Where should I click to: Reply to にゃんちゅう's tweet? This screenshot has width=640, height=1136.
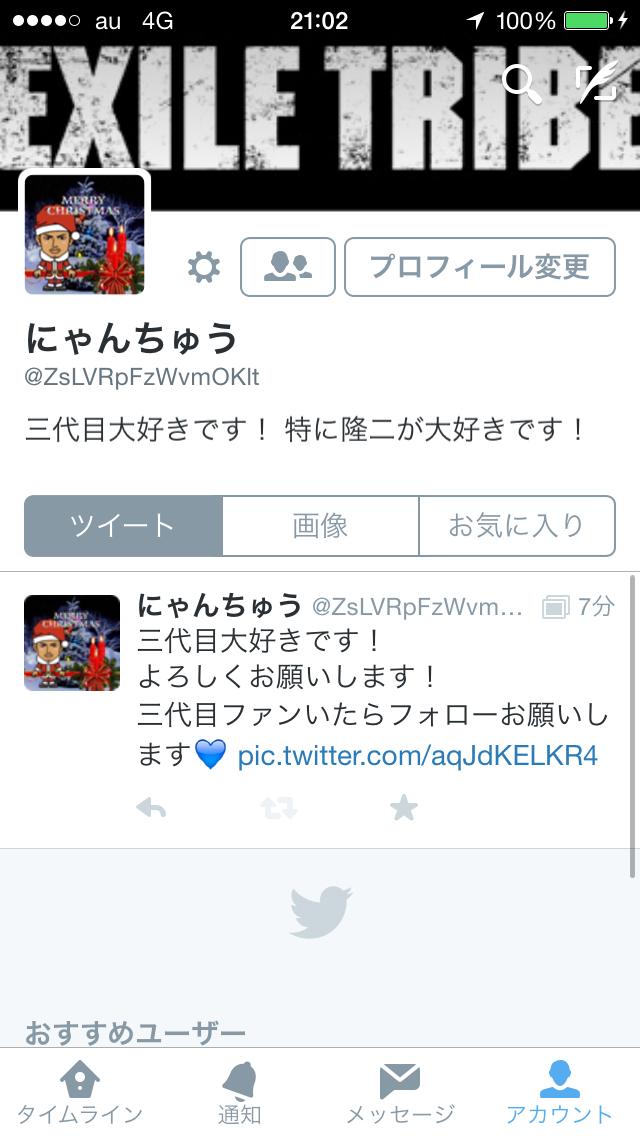click(151, 808)
